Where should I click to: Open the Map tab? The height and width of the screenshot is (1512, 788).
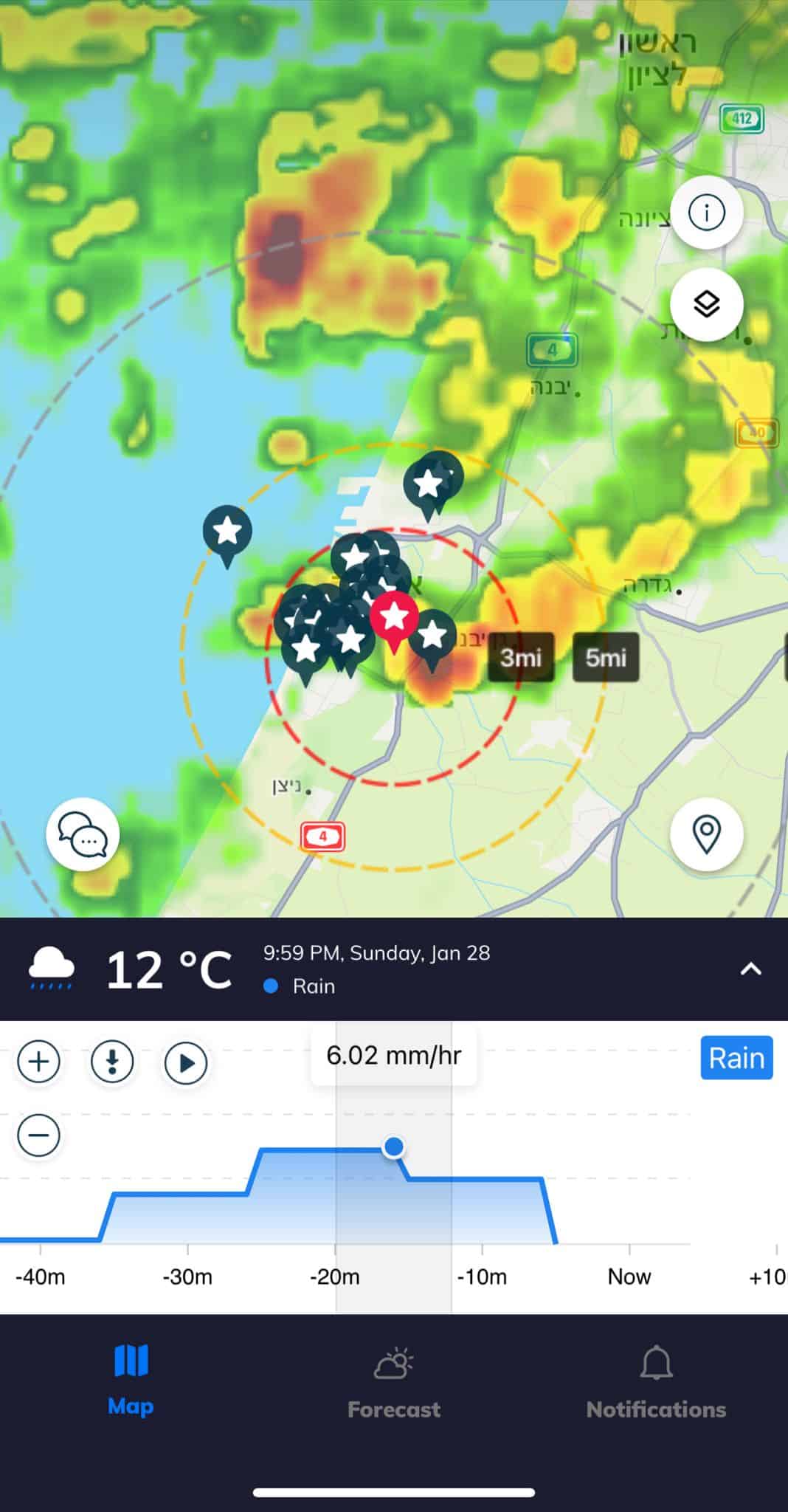point(131,1379)
